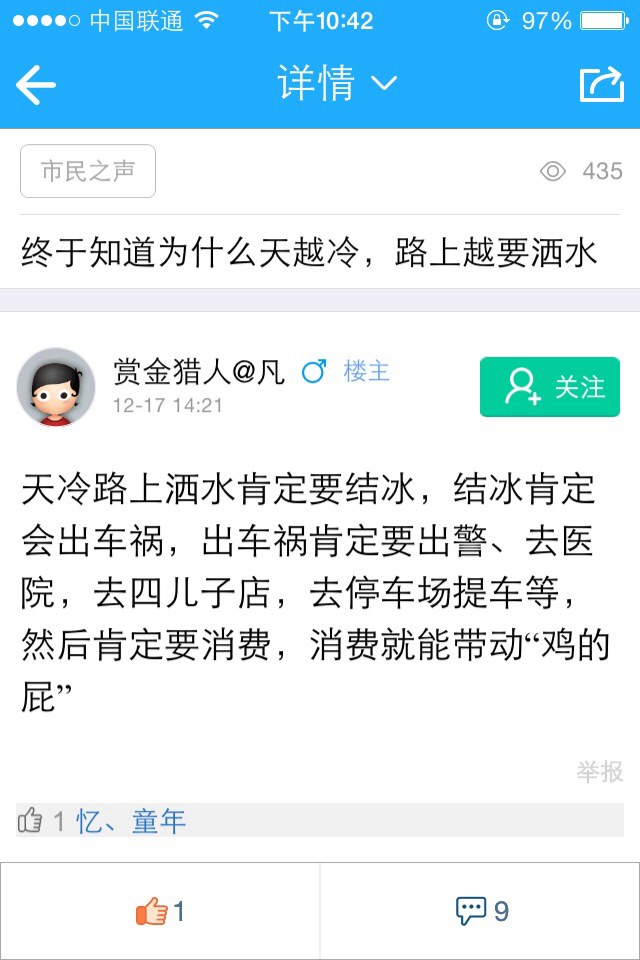This screenshot has height=960, width=640.
Task: Follow the poster via the 关注 button
Action: click(x=550, y=387)
